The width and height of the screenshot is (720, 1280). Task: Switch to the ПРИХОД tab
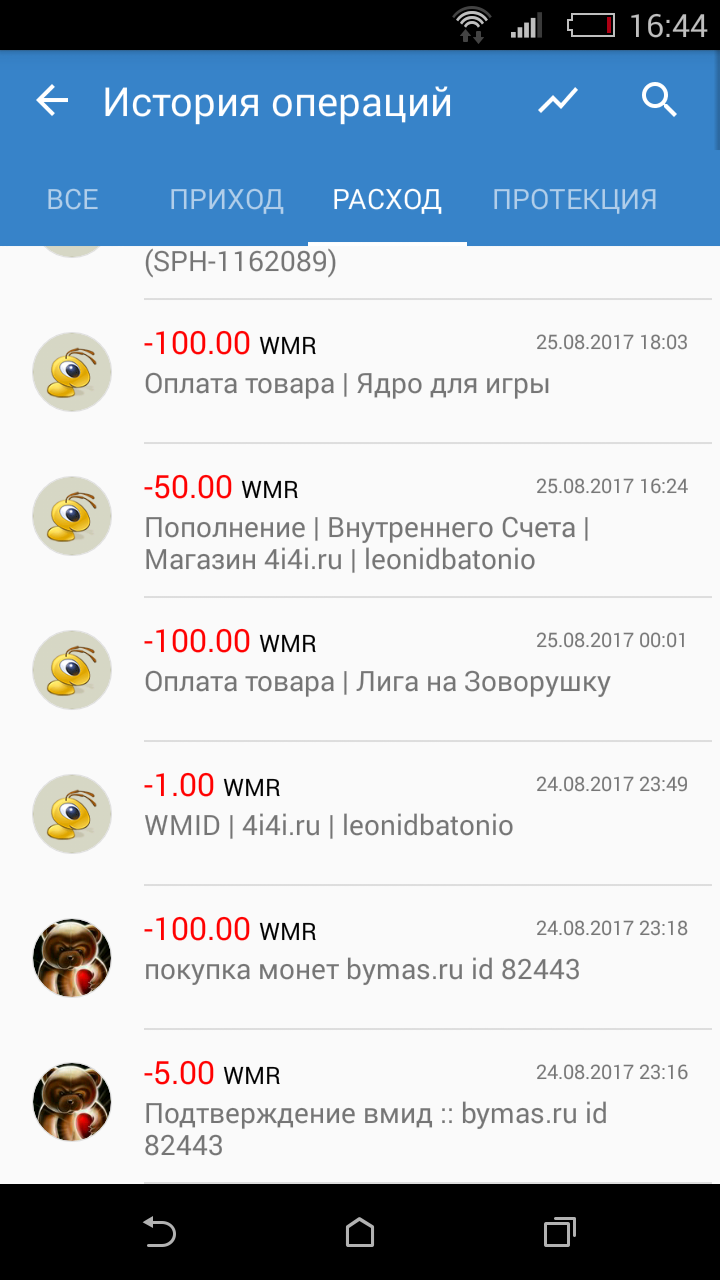226,199
